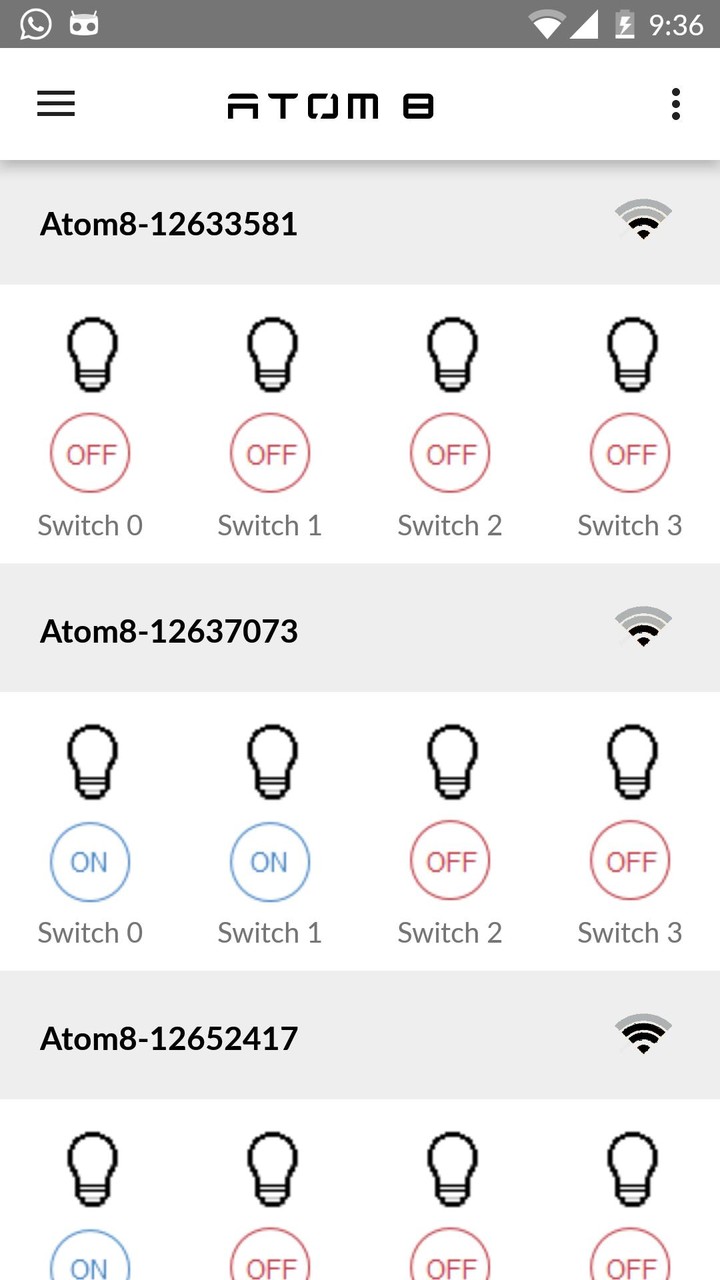Tap the Switch 2 label under Atom8-12637073

pos(449,932)
